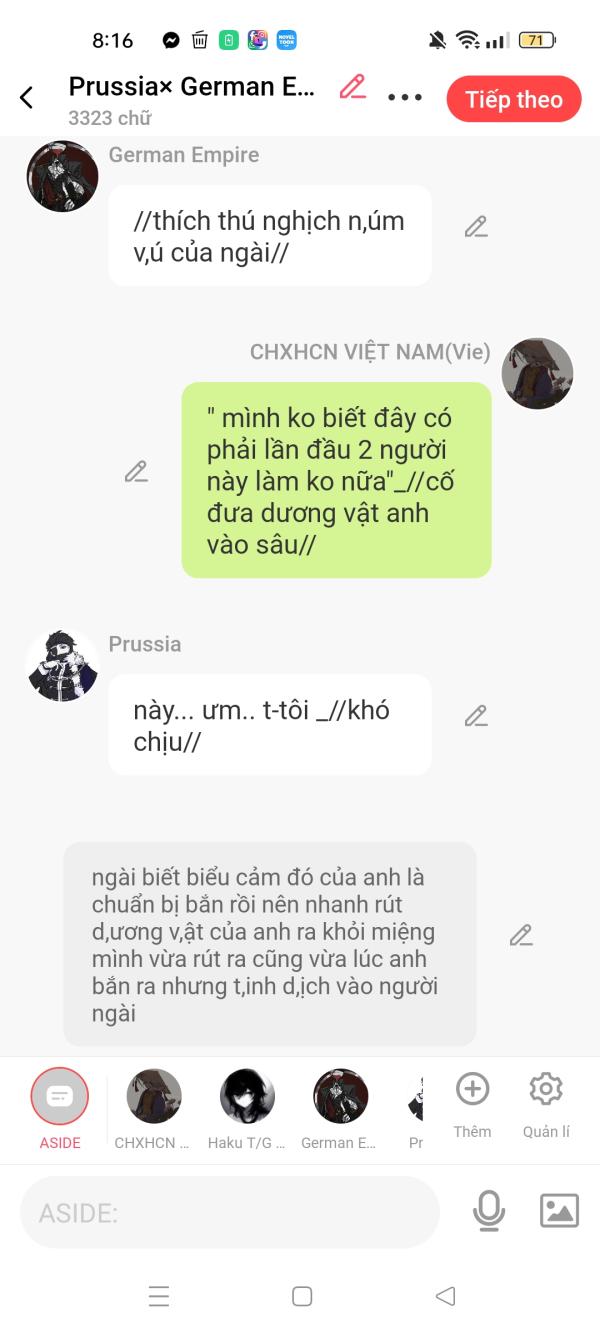Viewport: 600px width, 1333px height.
Task: Start voice input with the microphone
Action: tap(488, 1212)
